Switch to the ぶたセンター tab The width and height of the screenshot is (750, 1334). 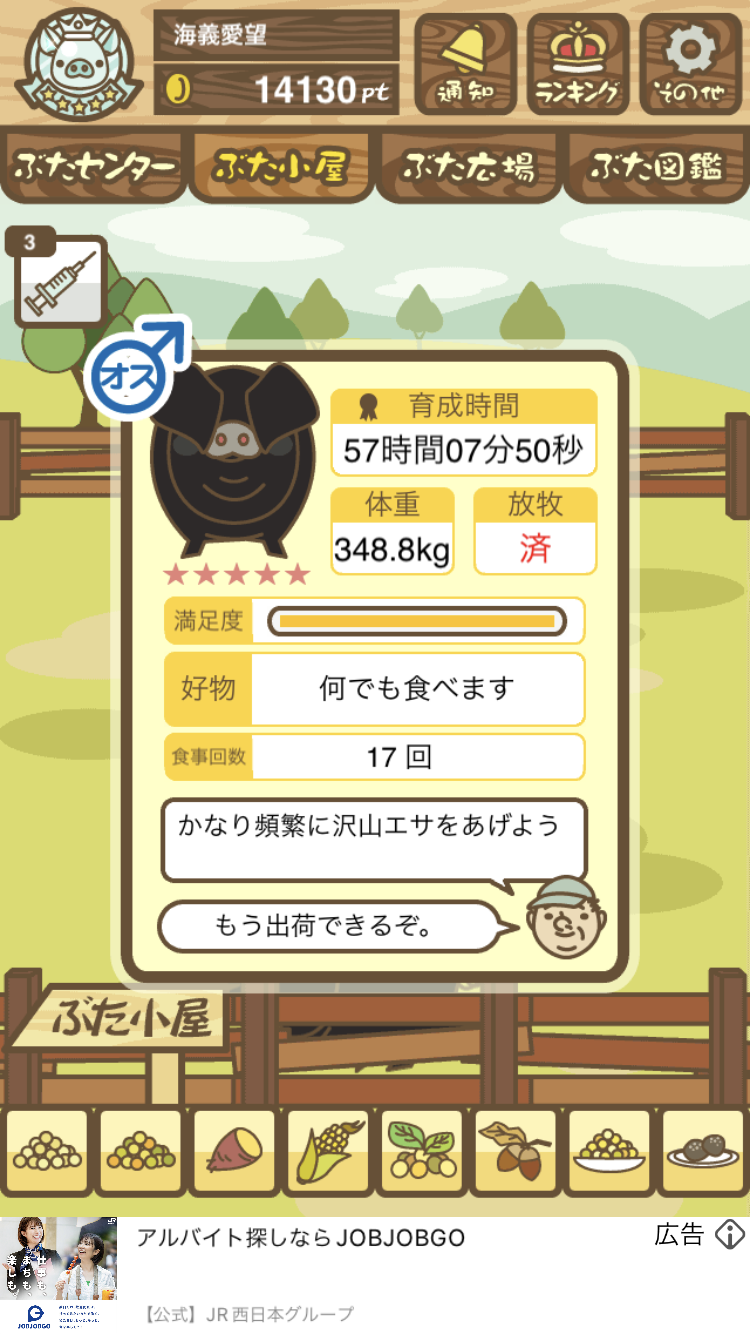coord(94,166)
